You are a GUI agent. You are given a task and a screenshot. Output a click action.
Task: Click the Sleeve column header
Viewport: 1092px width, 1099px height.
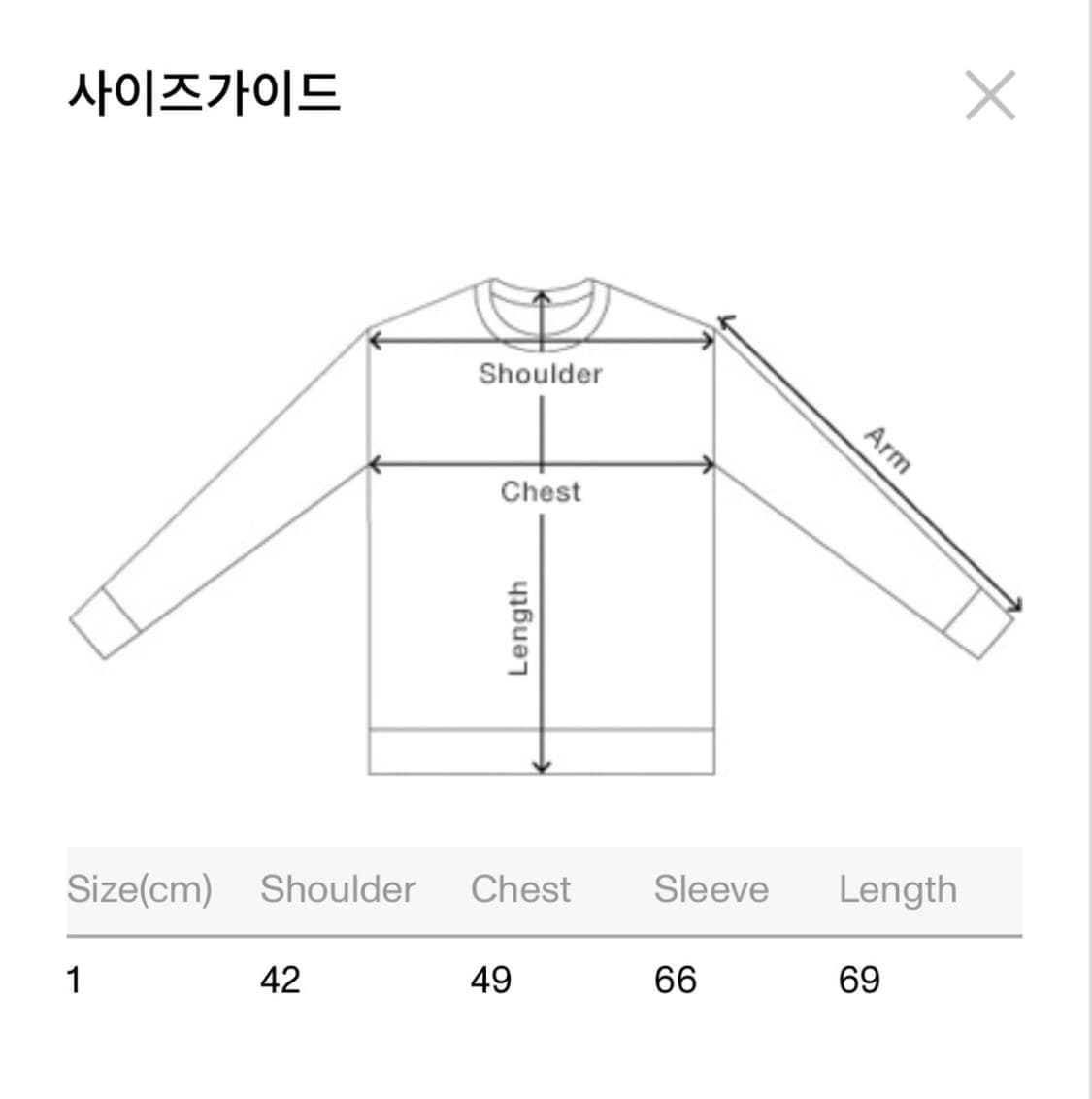point(711,888)
